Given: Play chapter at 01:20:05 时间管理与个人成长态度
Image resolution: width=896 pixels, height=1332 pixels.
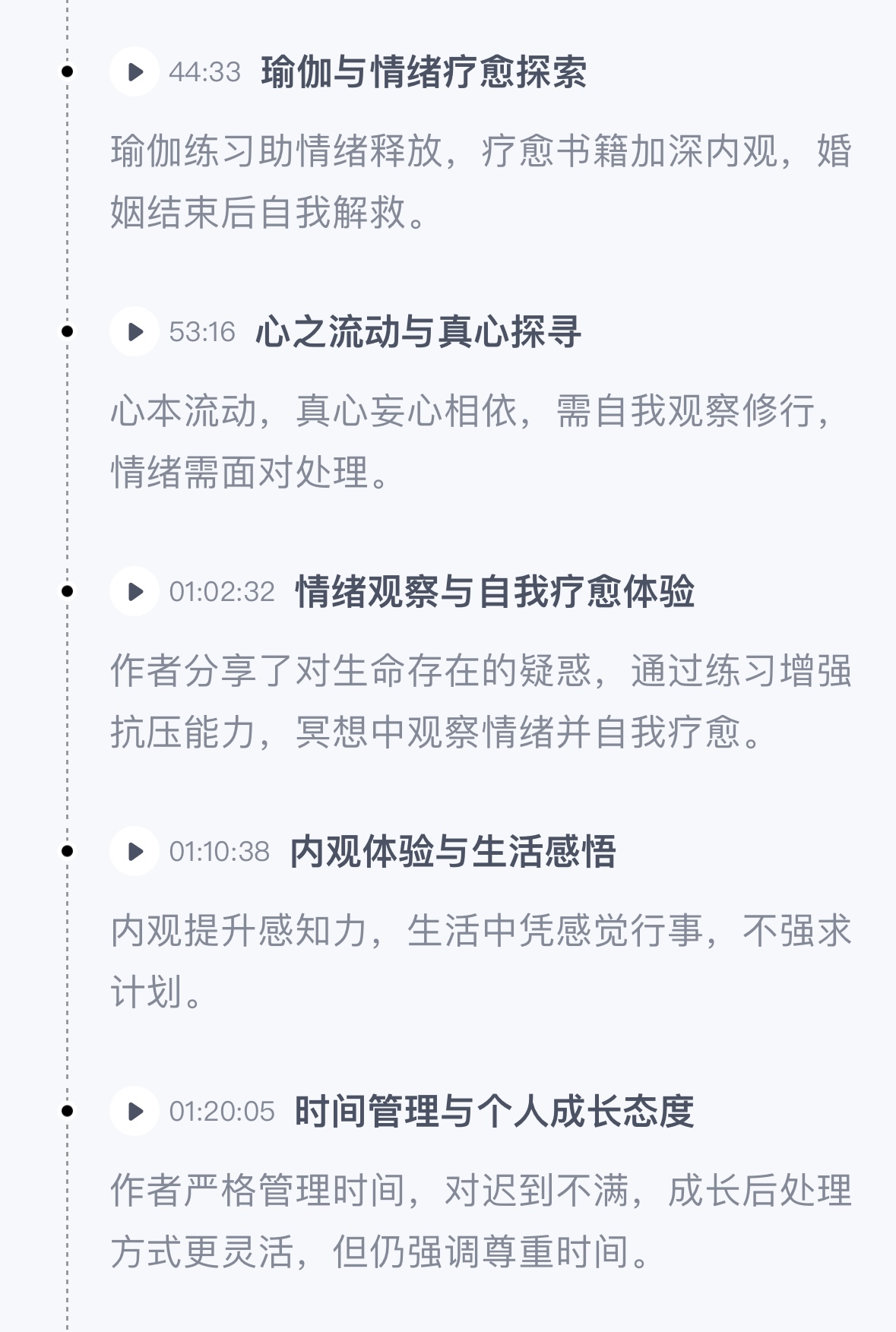Looking at the screenshot, I should pos(135,1112).
